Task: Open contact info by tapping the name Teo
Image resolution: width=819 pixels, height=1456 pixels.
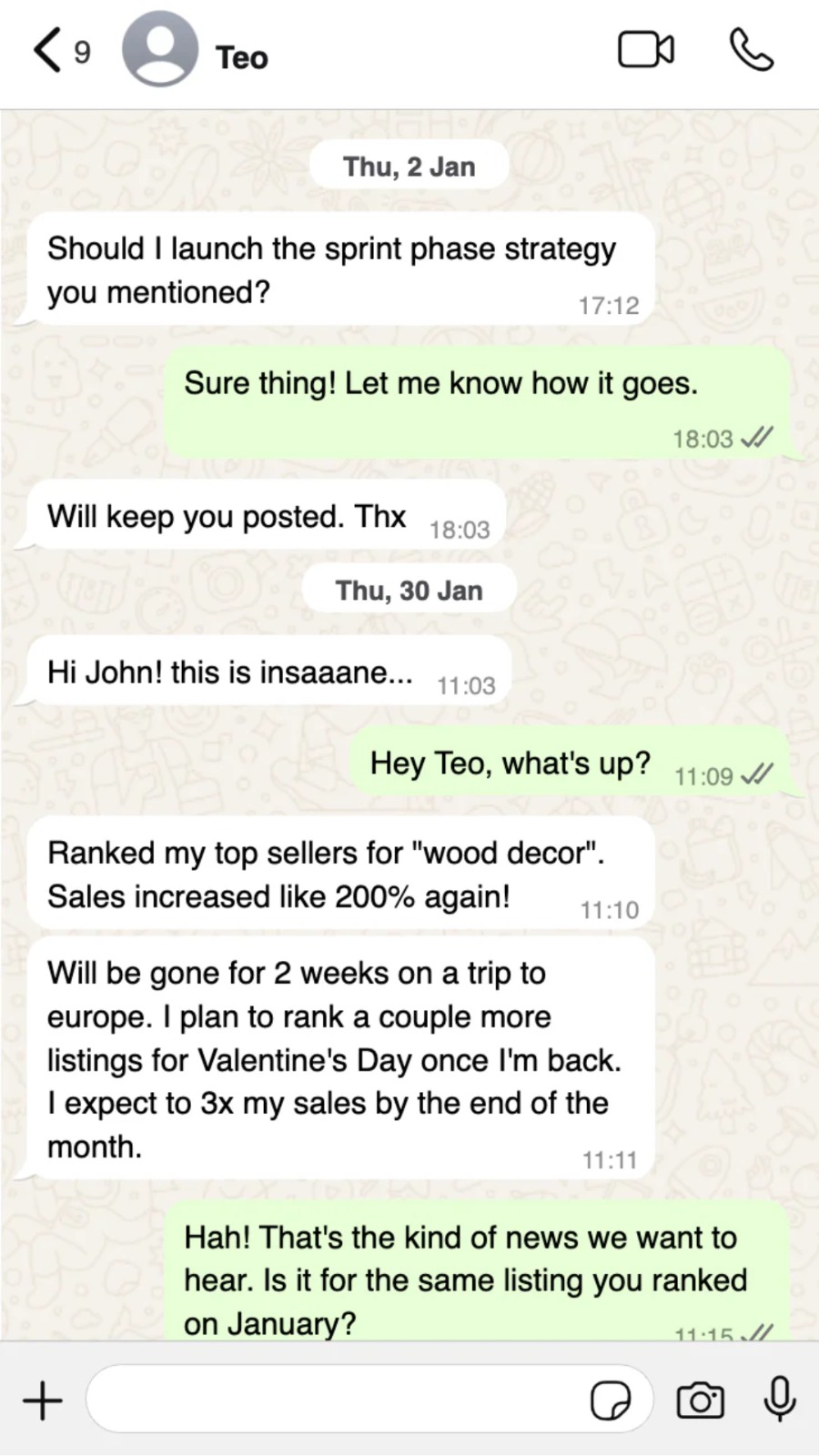Action: [x=240, y=56]
